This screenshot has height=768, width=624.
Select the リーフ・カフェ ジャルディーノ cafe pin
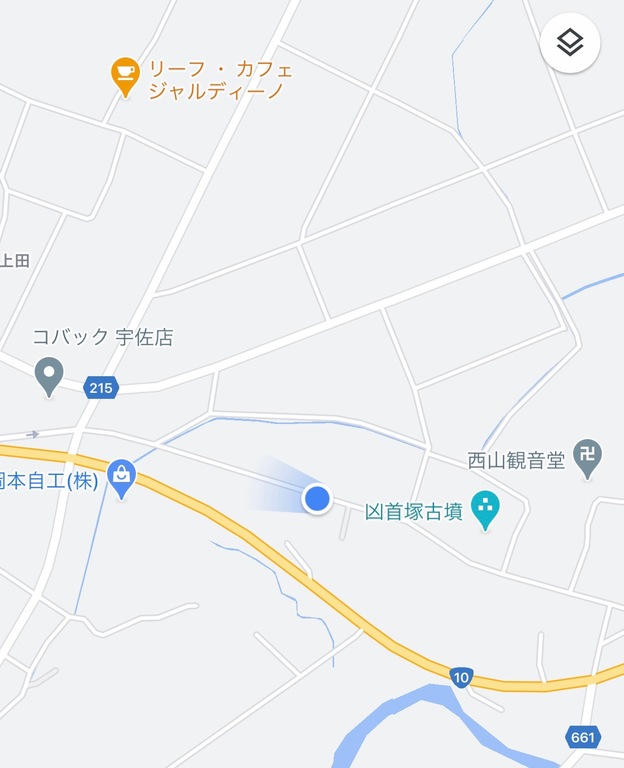click(x=125, y=75)
